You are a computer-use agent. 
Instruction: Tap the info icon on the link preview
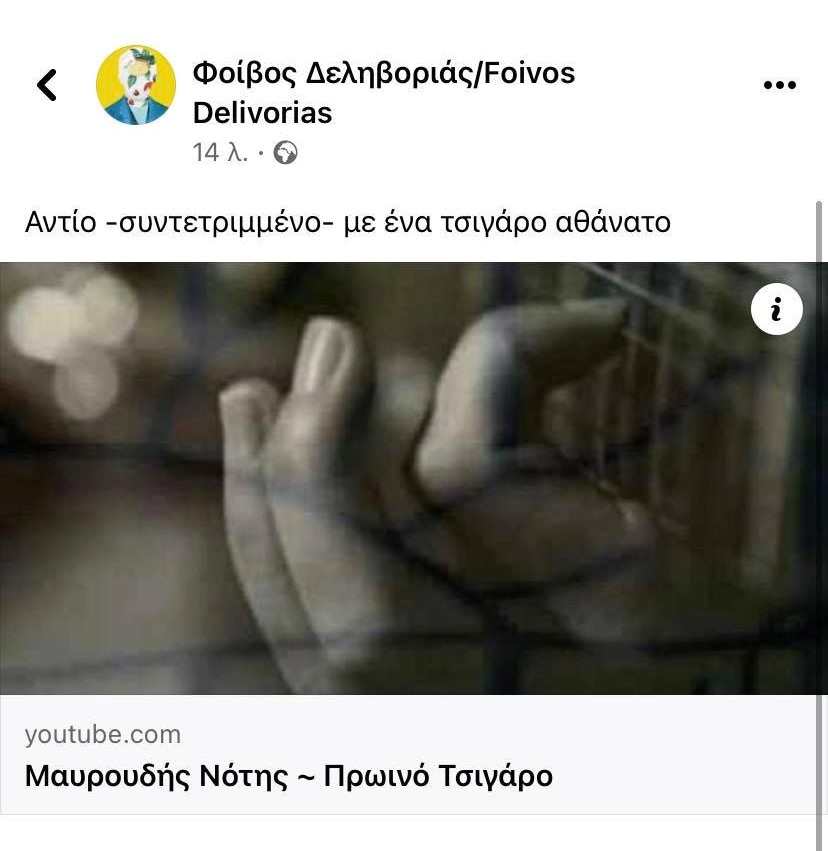coord(776,310)
